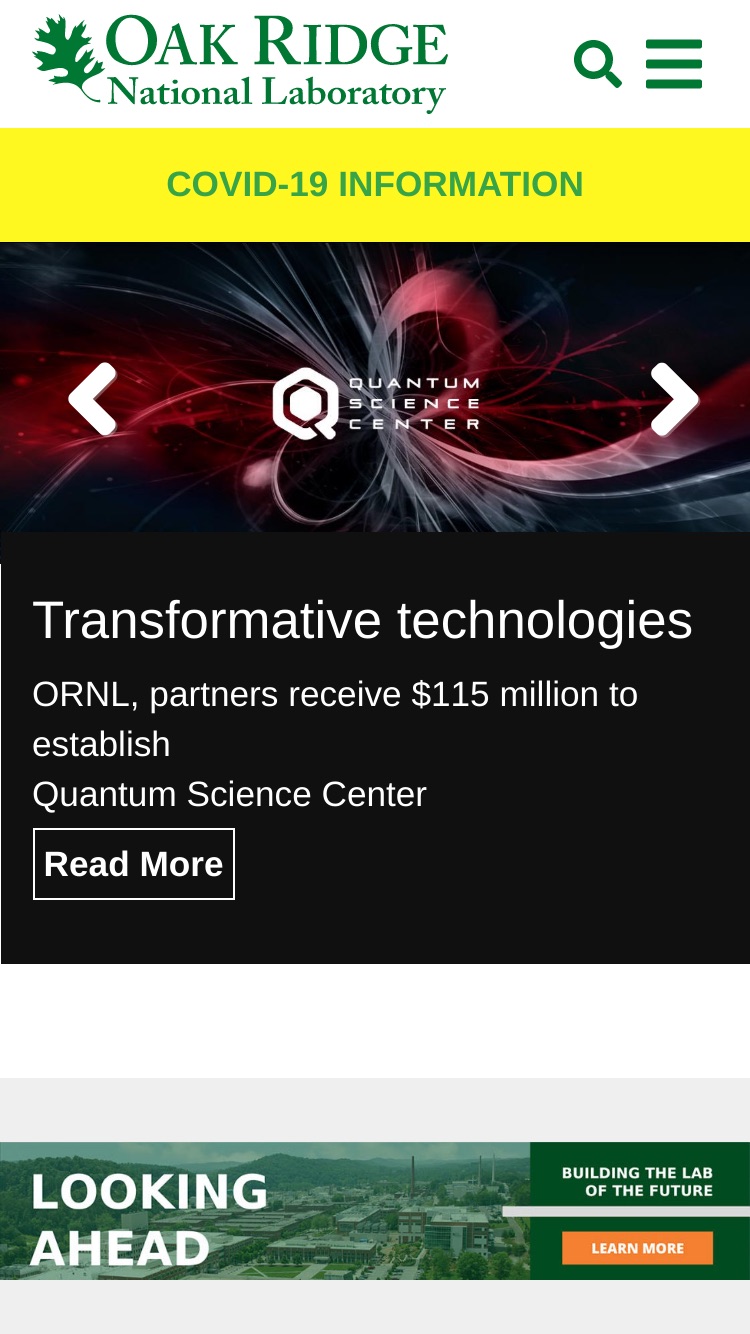Open the hamburger navigation menu
Image resolution: width=750 pixels, height=1334 pixels.
(674, 64)
